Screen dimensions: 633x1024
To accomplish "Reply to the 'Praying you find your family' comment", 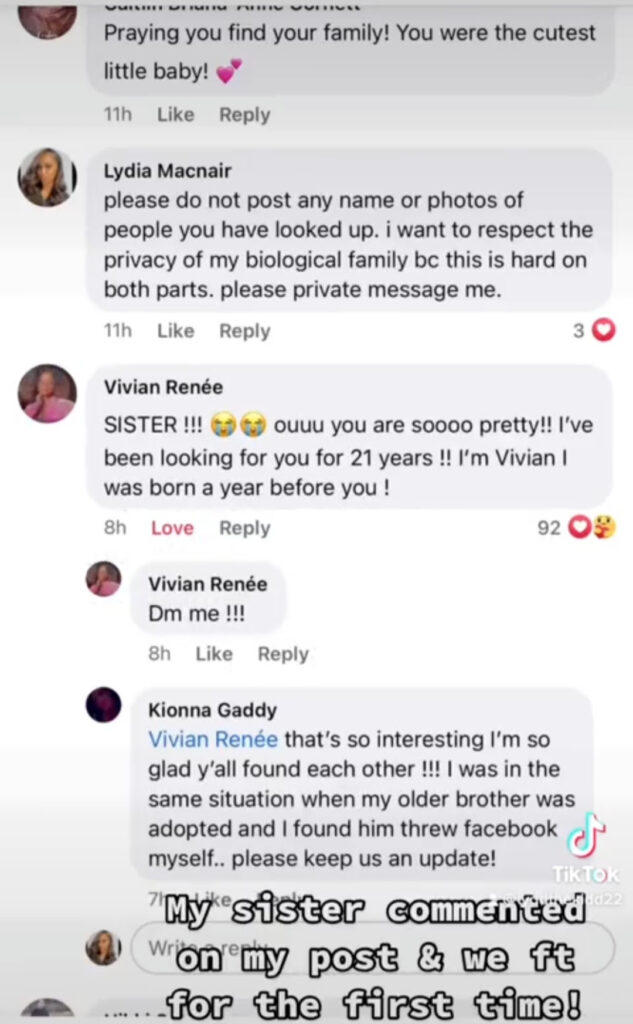I will (244, 115).
